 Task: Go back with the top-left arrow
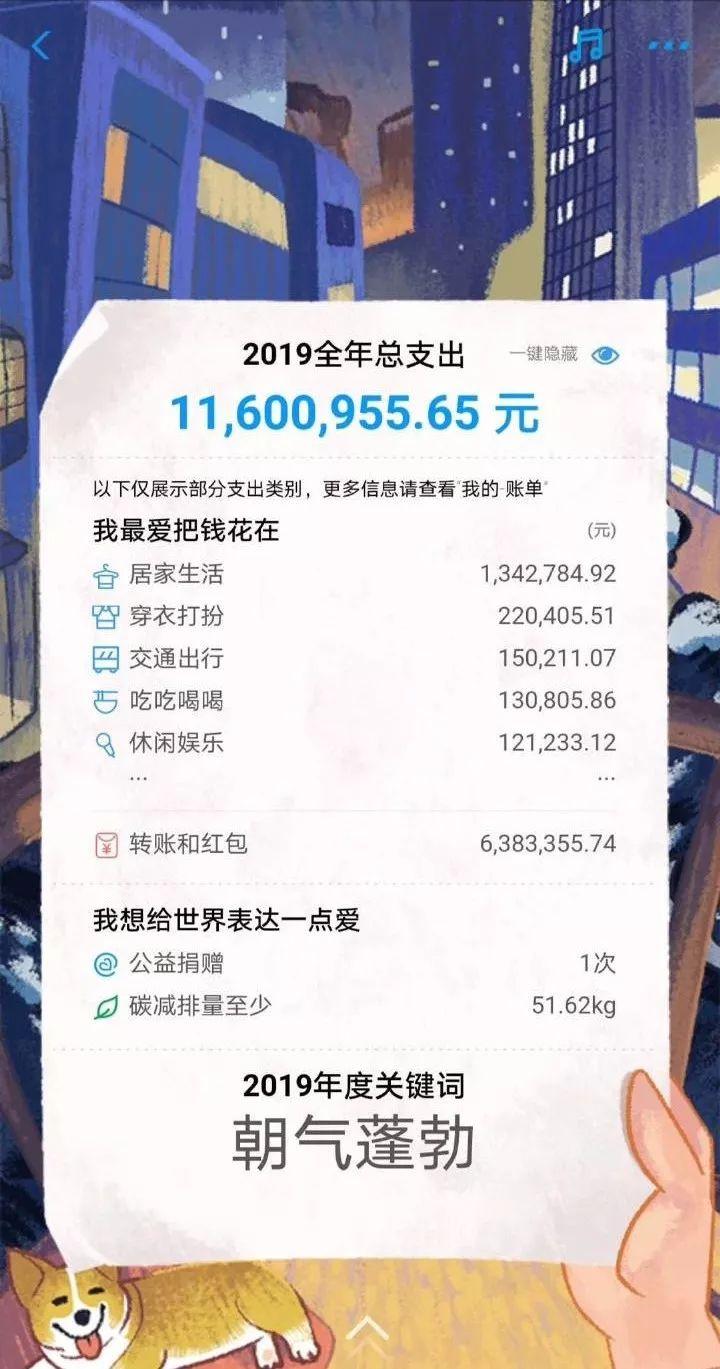tap(41, 46)
